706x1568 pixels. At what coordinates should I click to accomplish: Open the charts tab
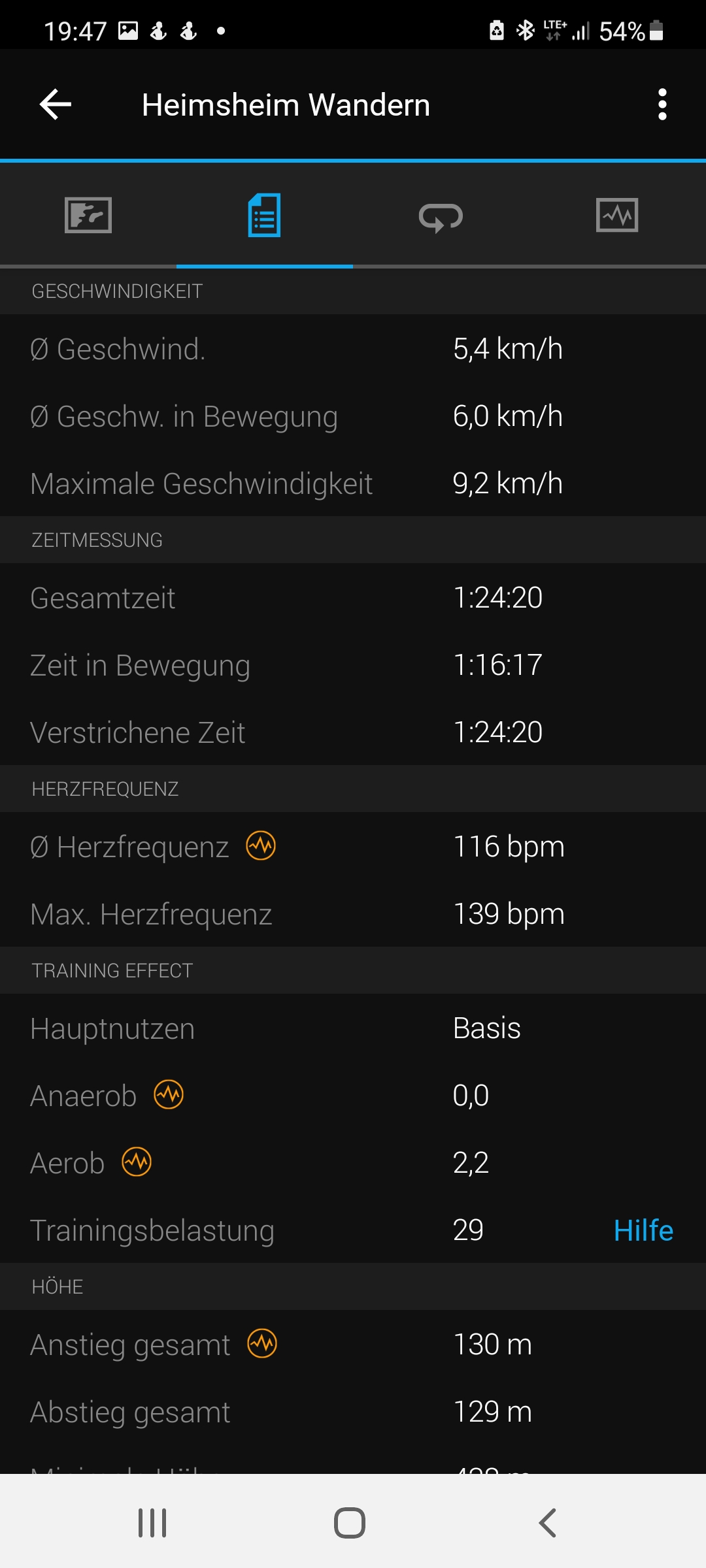click(x=617, y=215)
